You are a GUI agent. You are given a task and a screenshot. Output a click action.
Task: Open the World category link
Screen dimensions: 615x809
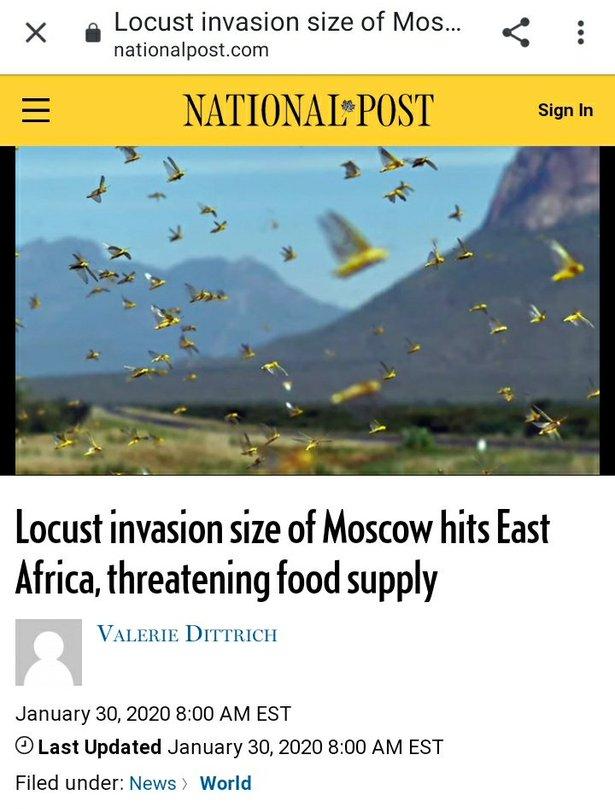pyautogui.click(x=225, y=783)
